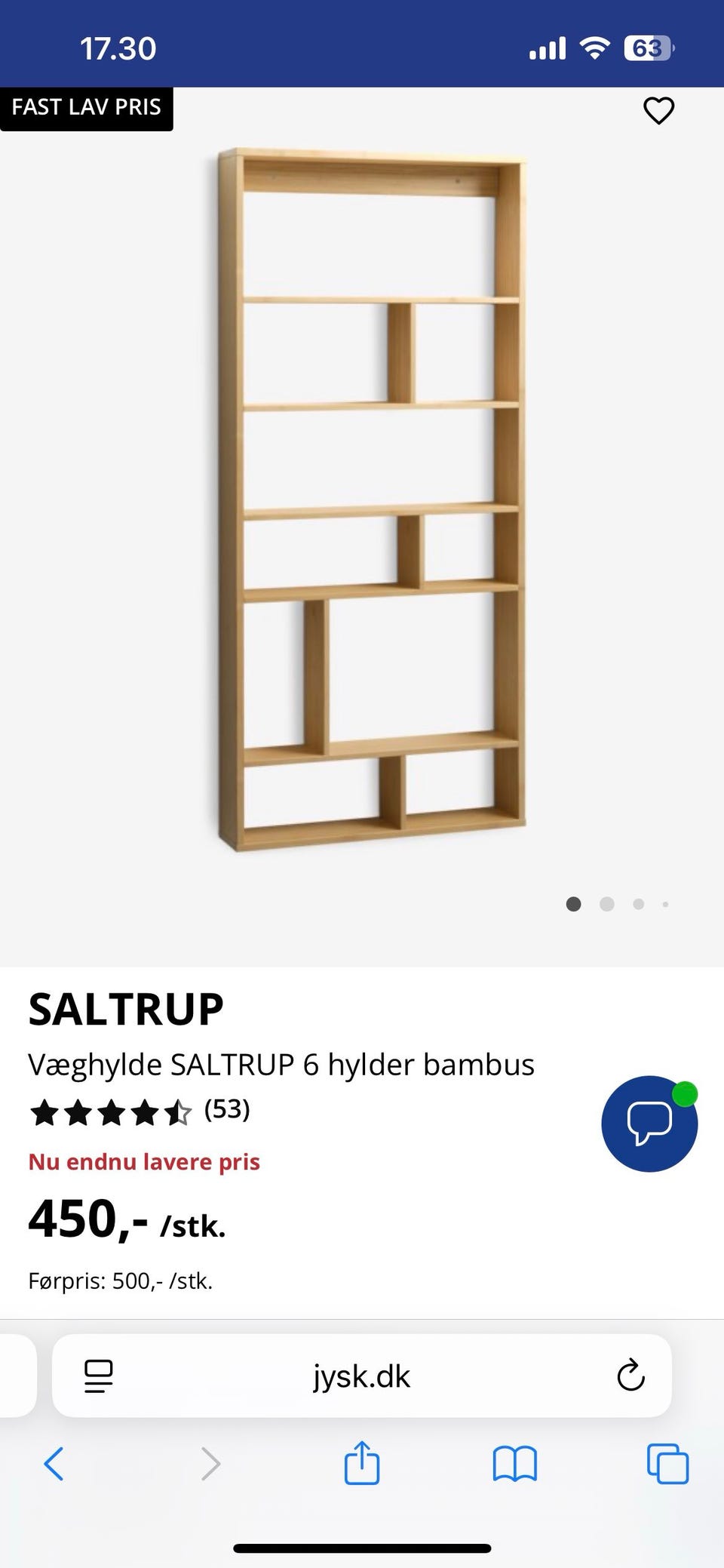The height and width of the screenshot is (1568, 724).
Task: Go back with the left chevron arrow
Action: click(x=54, y=1464)
